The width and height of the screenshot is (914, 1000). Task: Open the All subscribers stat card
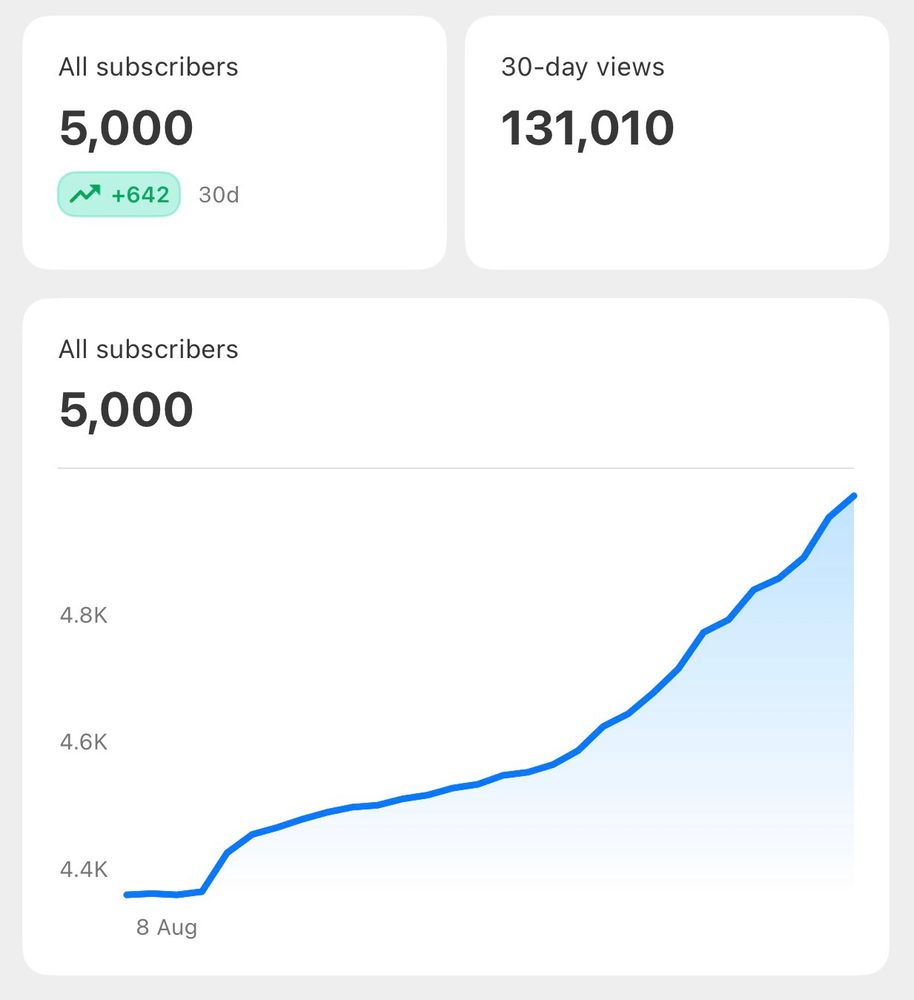pyautogui.click(x=235, y=140)
